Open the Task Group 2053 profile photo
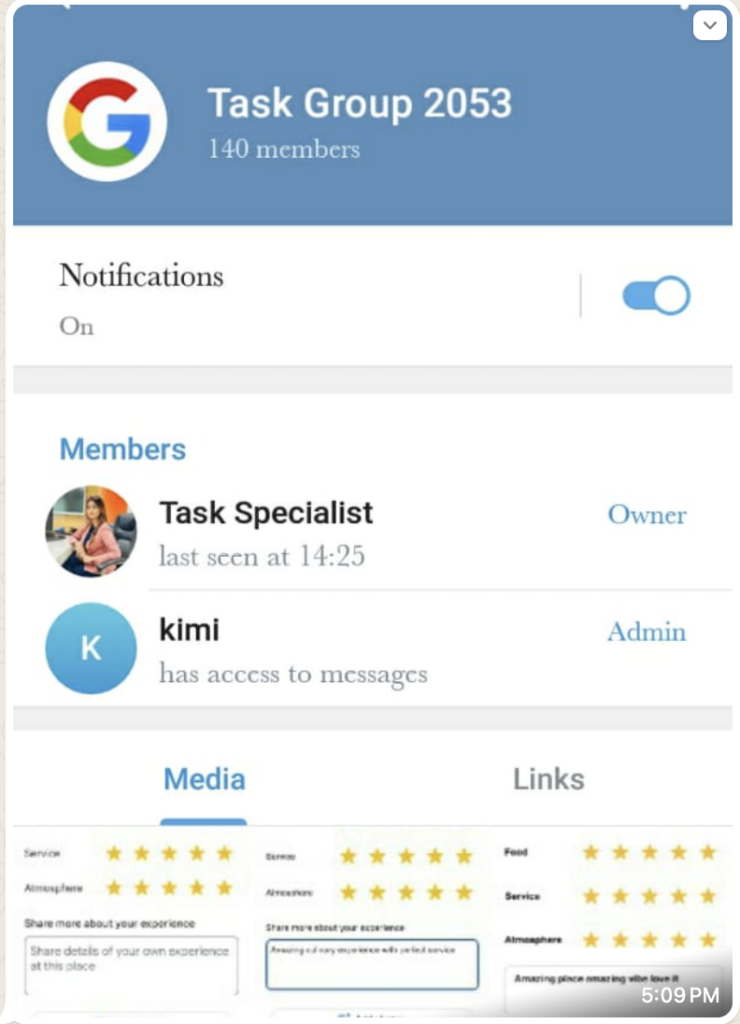 click(x=107, y=122)
